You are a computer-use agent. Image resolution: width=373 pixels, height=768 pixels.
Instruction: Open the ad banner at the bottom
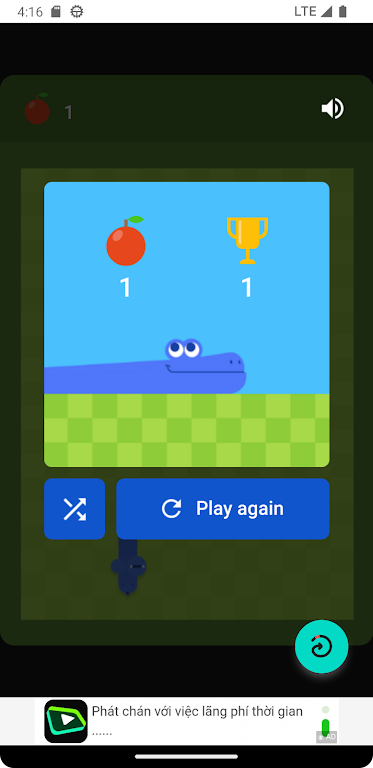tap(186, 721)
